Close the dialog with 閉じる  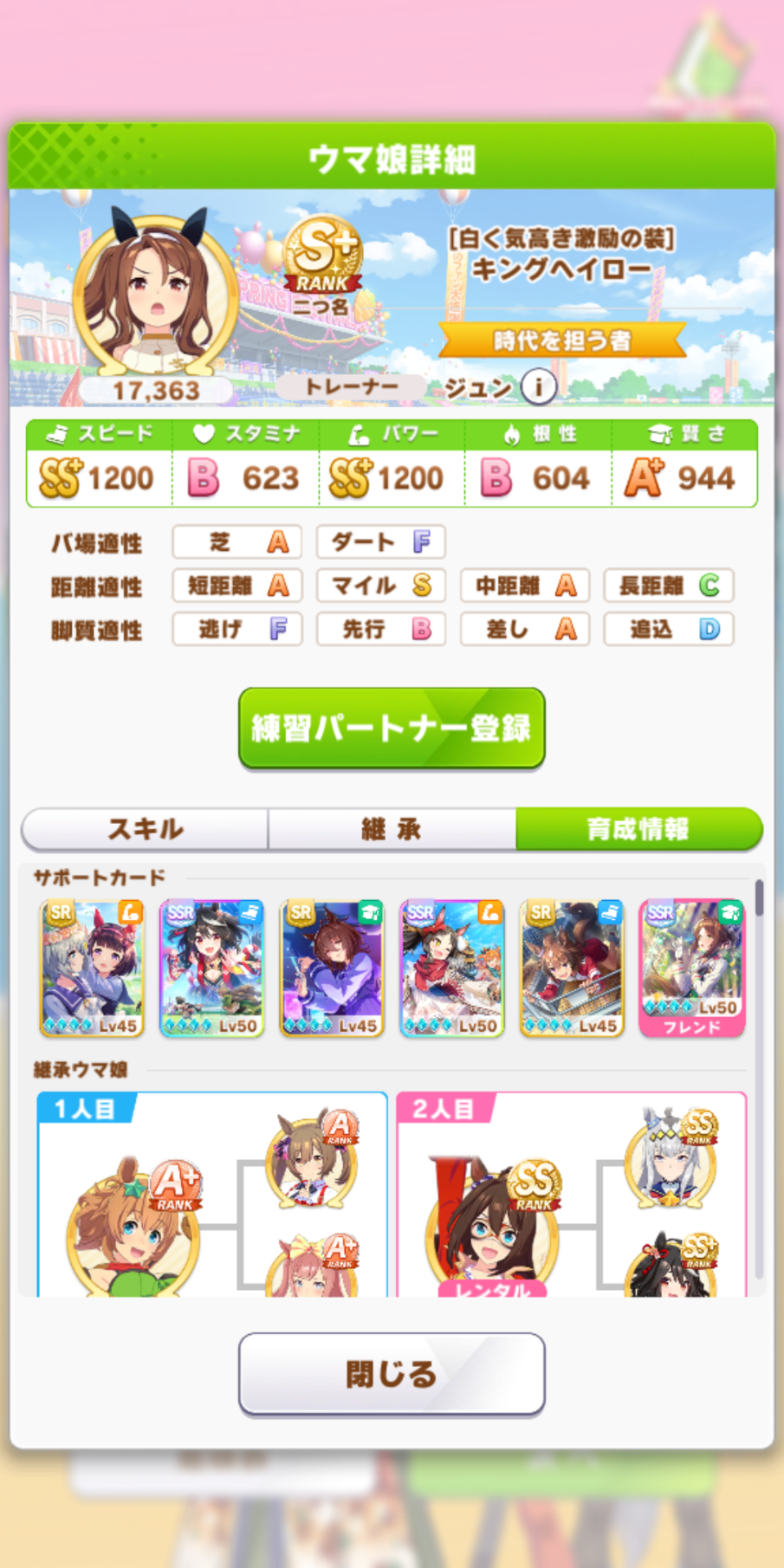tap(392, 1374)
